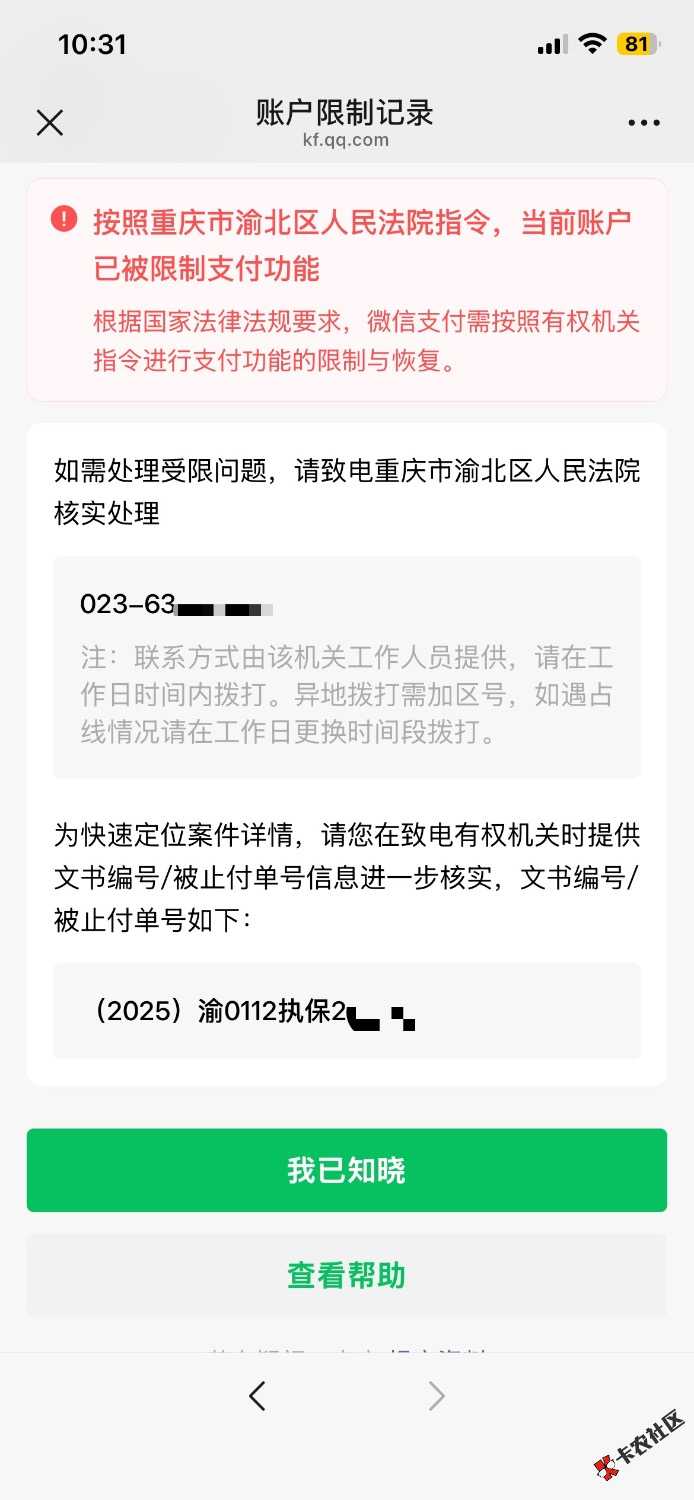Viewport: 694px width, 1500px height.
Task: Confirm with the 我已知晓 button
Action: [346, 1170]
